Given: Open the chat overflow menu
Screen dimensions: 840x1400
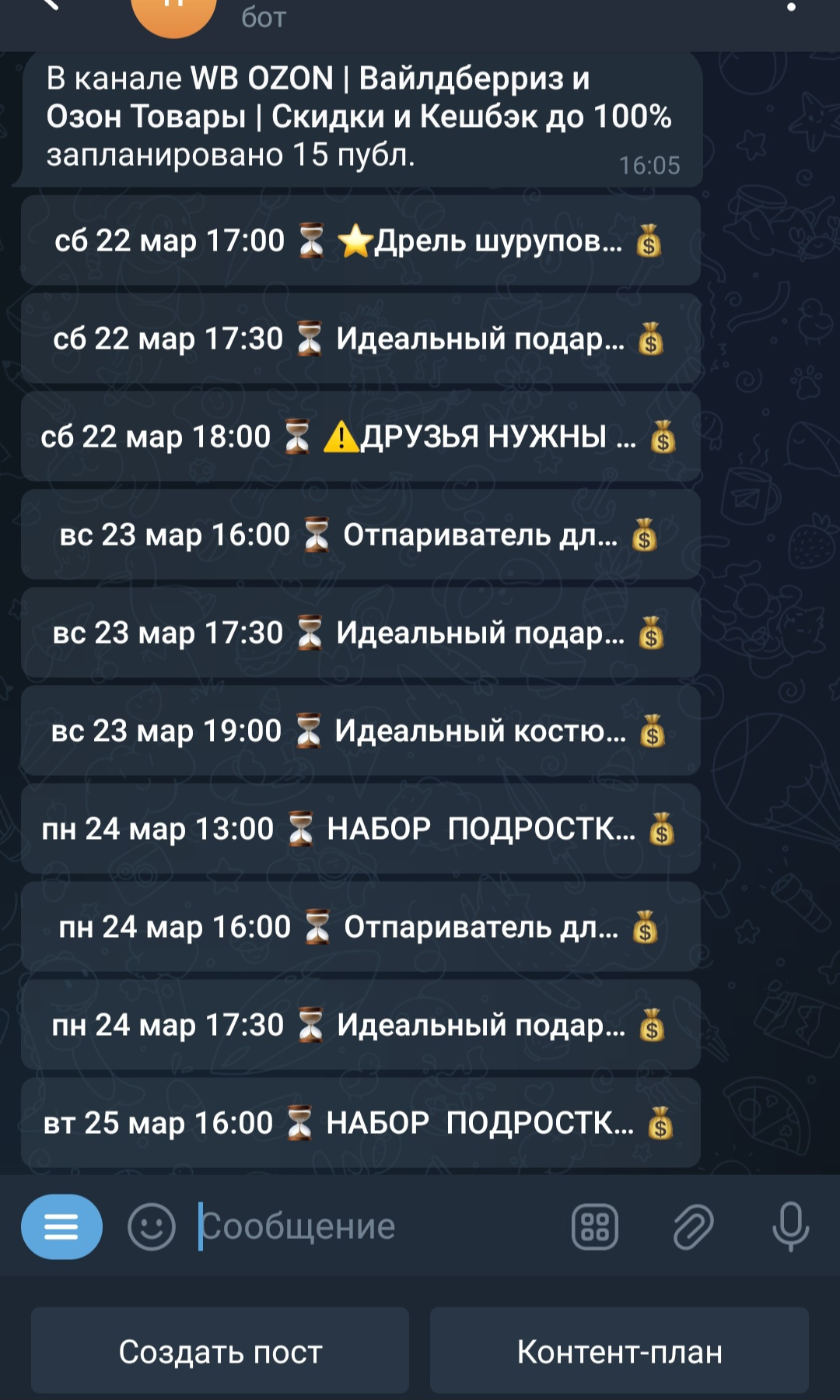Looking at the screenshot, I should click(791, 6).
